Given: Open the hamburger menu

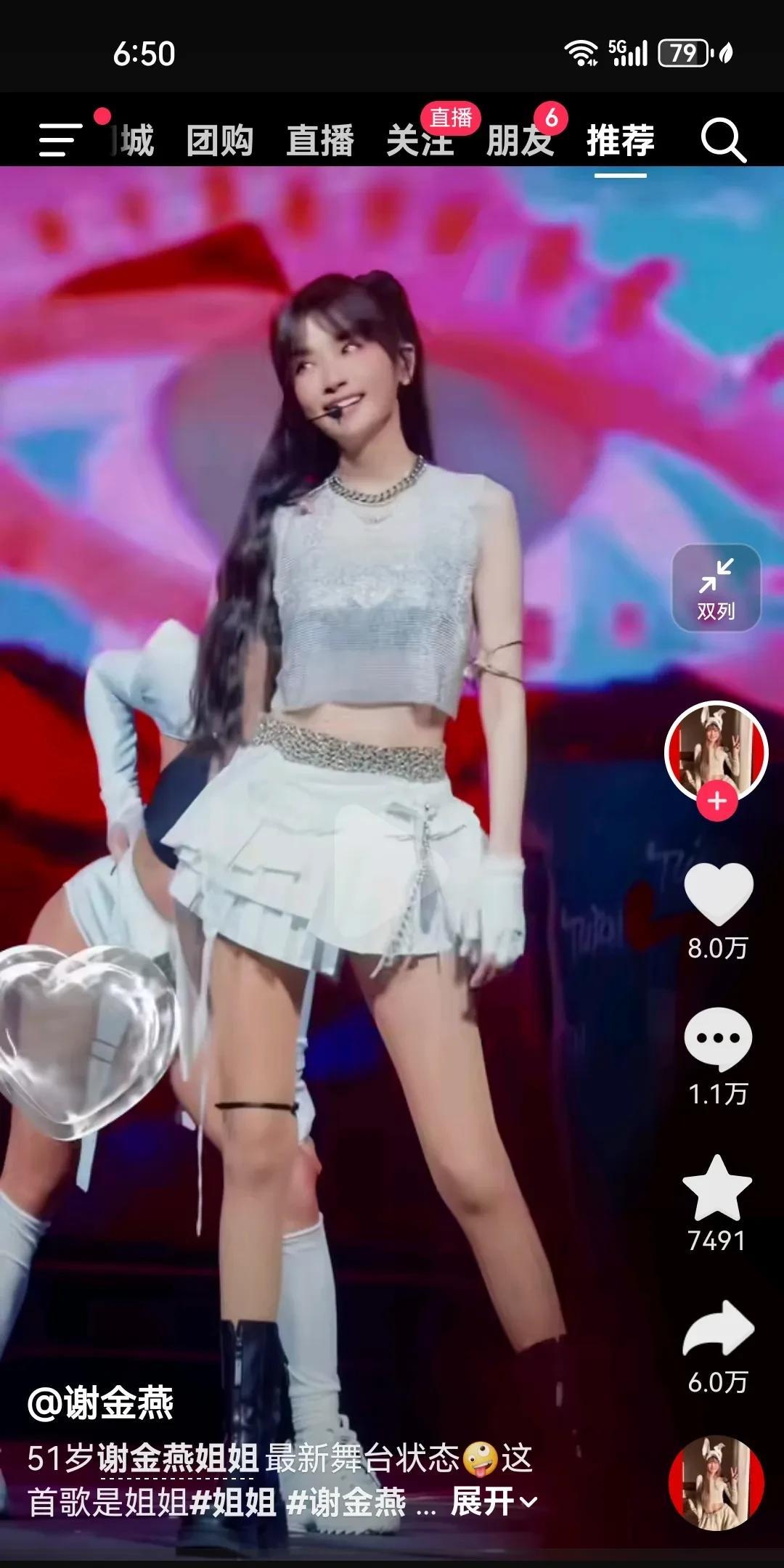Looking at the screenshot, I should [x=60, y=139].
